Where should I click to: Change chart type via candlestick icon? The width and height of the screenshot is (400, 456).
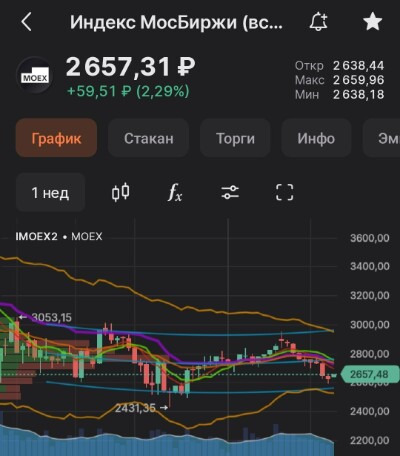point(121,192)
